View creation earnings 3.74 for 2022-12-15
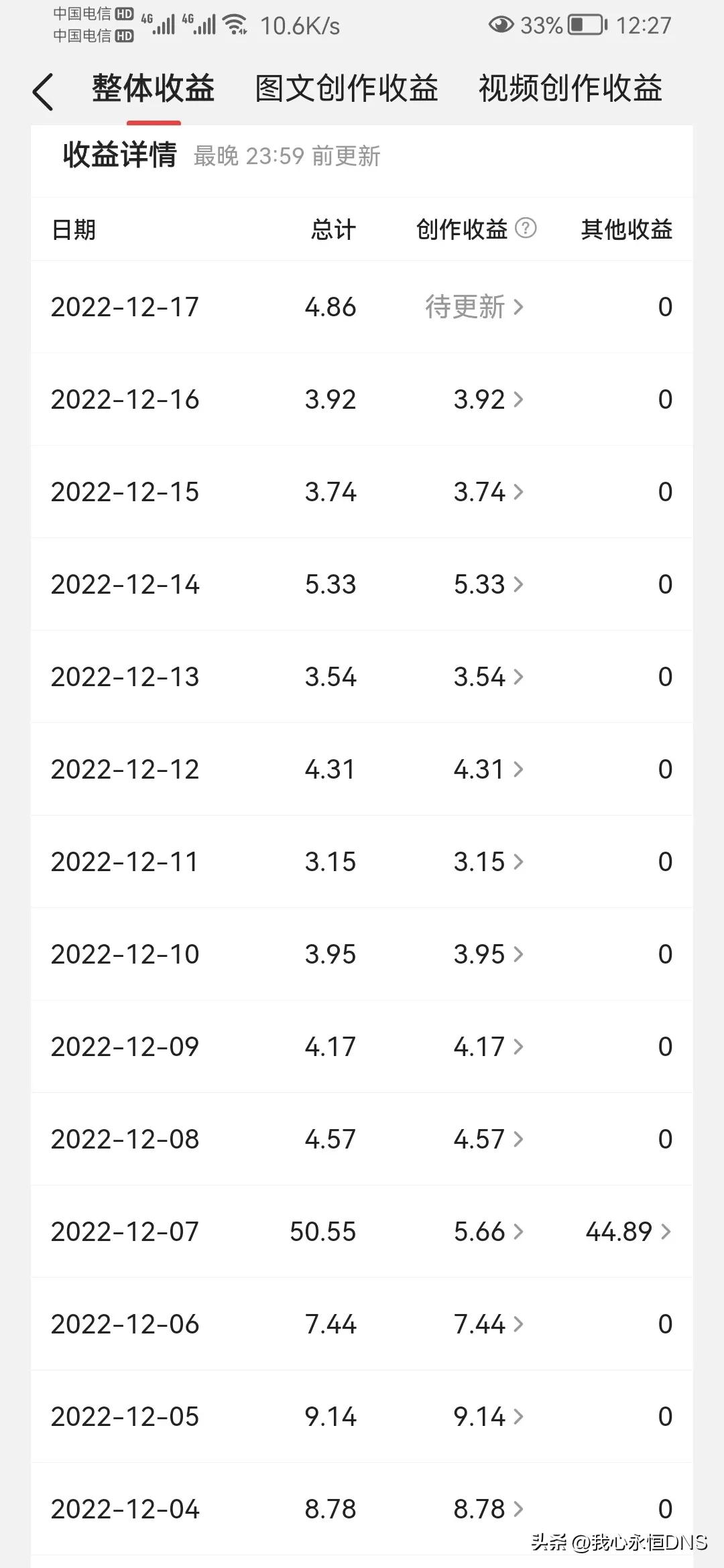724x1568 pixels. point(487,492)
